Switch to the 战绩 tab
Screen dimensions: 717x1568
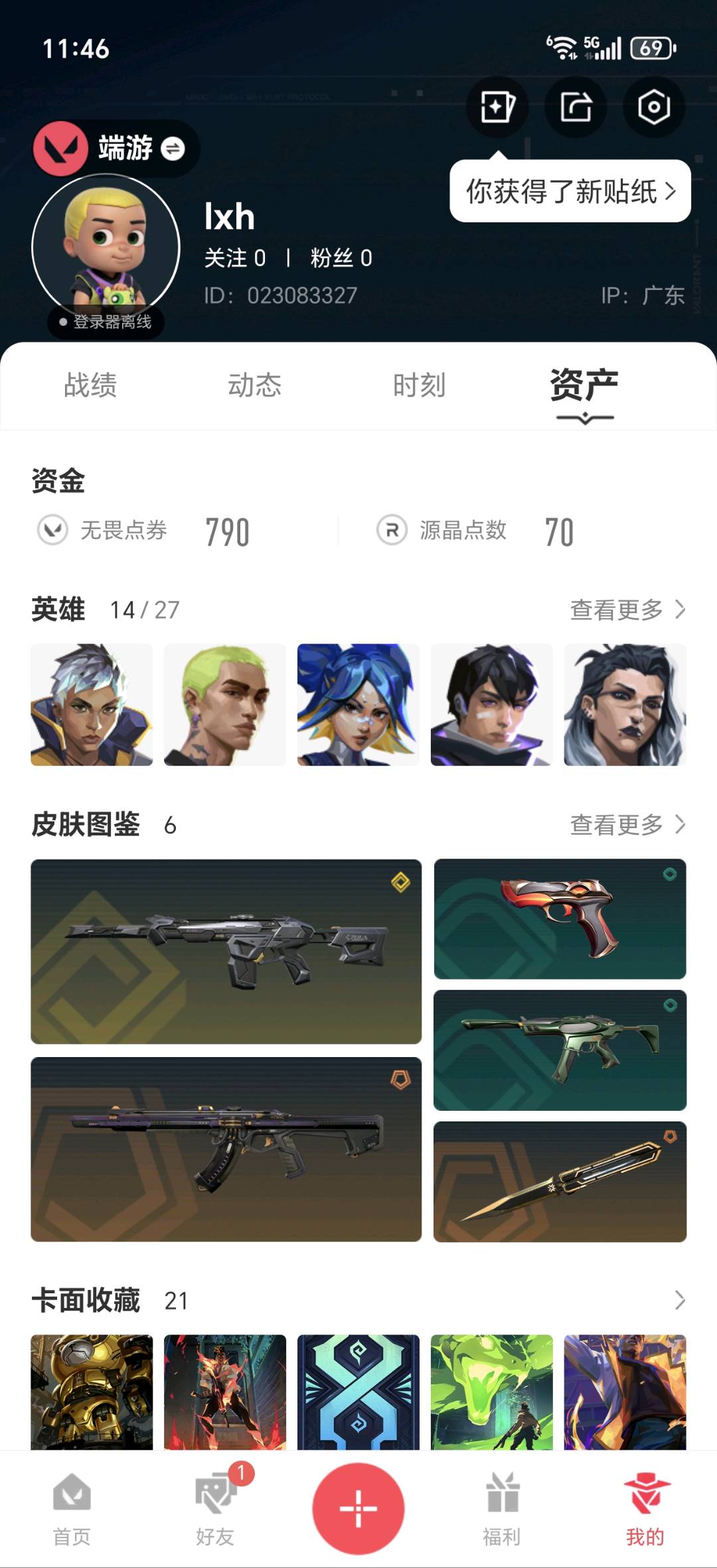[x=90, y=386]
